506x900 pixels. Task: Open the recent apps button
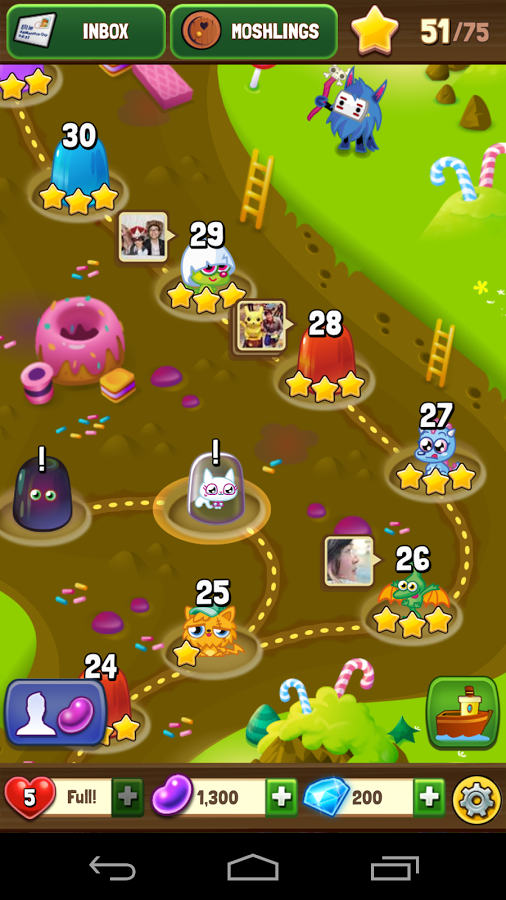tap(394, 868)
